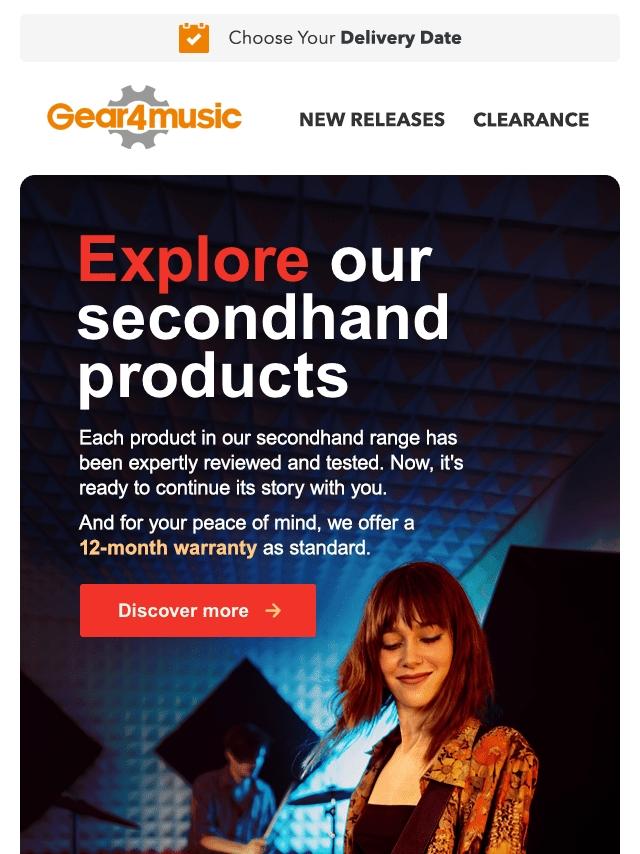This screenshot has width=640, height=854.
Task: Tap the Discover more button
Action: pos(198,610)
